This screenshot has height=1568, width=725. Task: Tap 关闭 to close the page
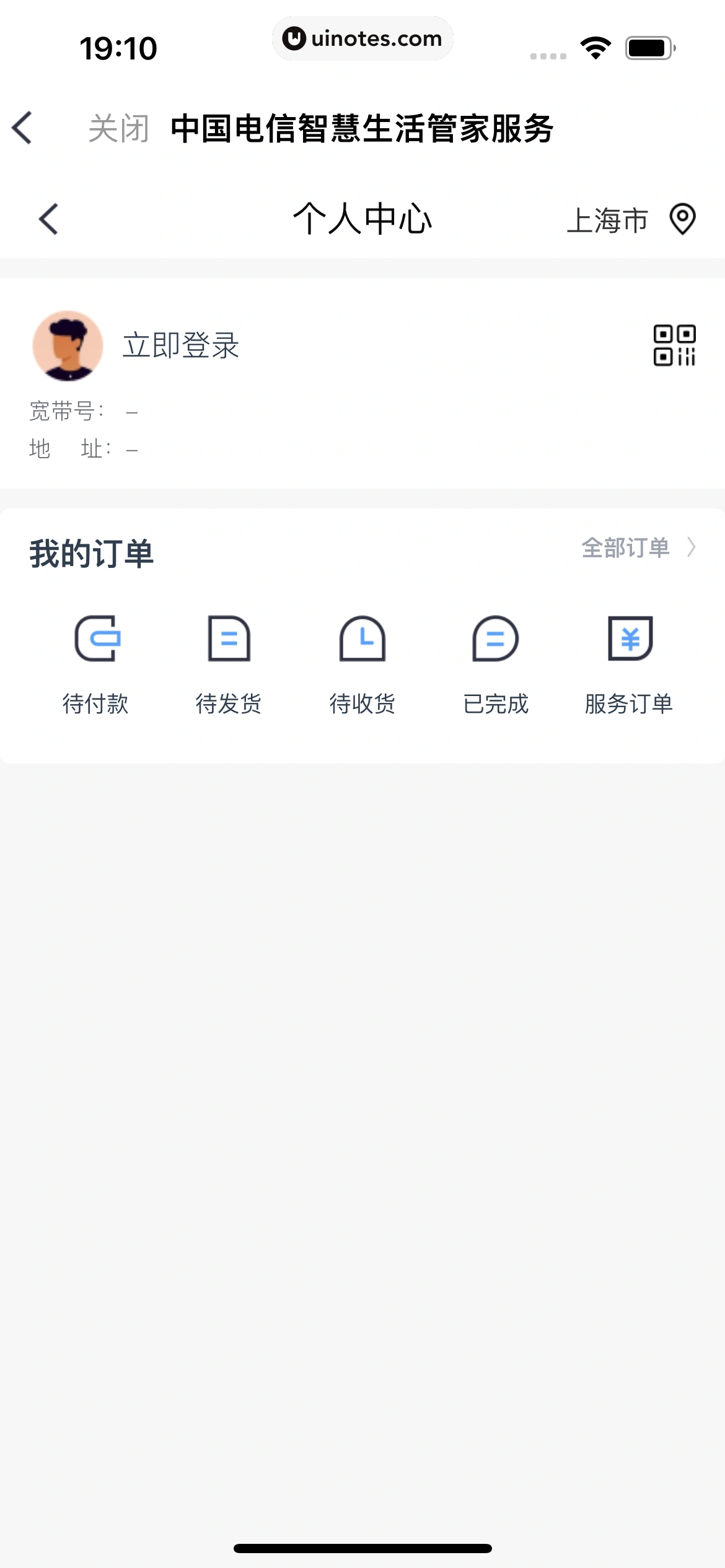[119, 127]
